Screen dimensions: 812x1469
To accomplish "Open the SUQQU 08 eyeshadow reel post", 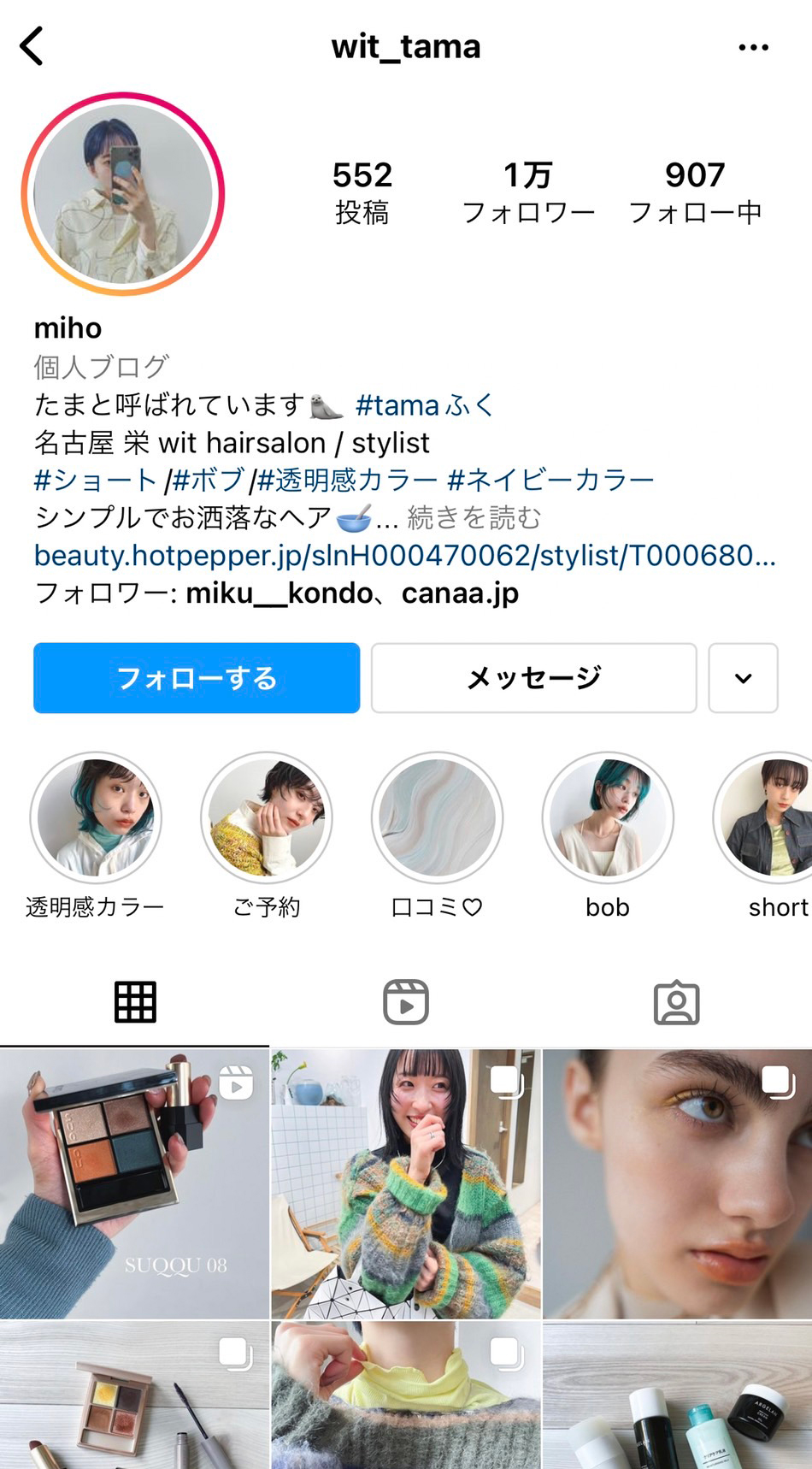I will (134, 1184).
